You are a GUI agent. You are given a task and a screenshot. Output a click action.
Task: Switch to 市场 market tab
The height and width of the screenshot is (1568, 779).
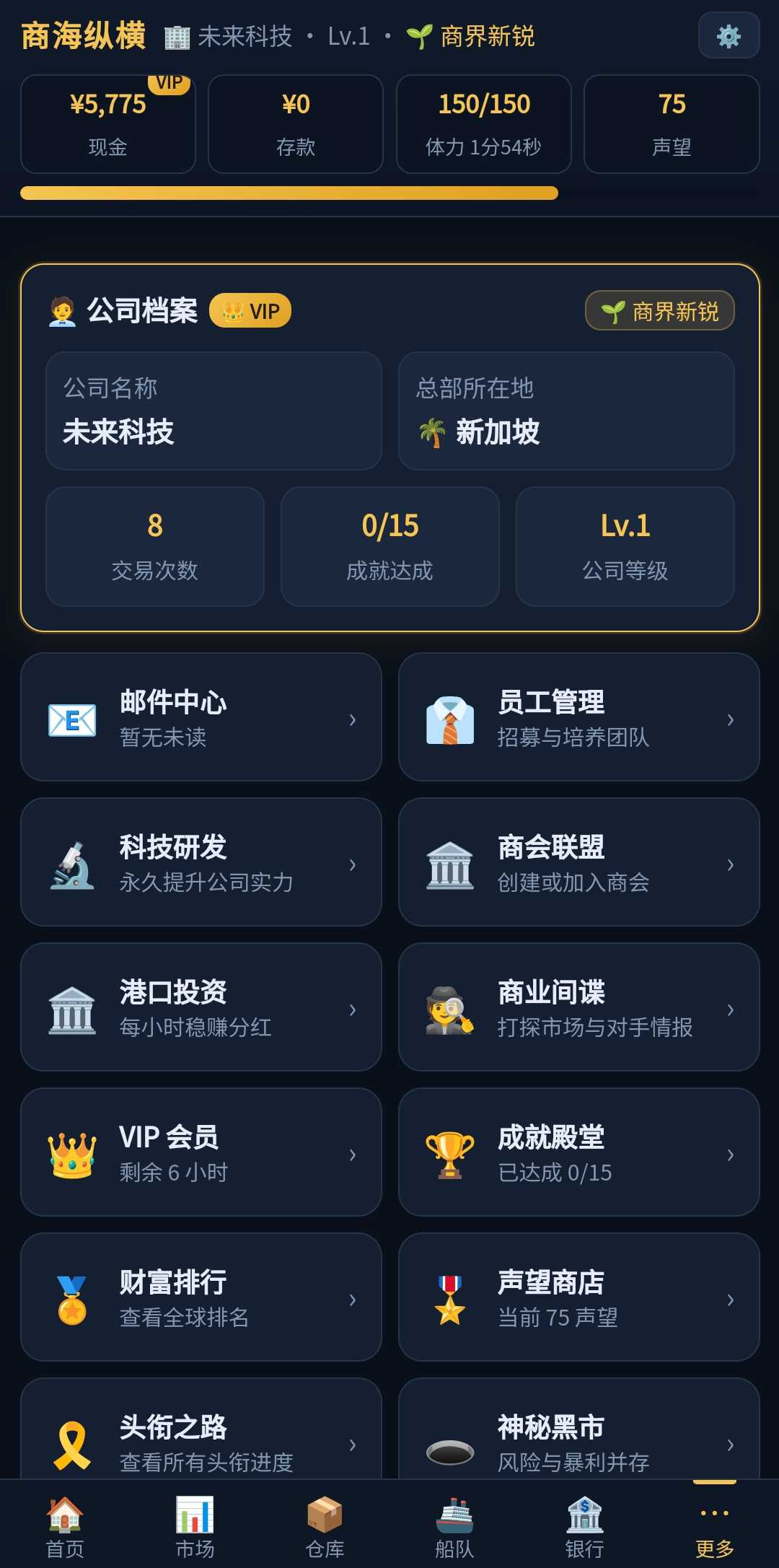point(195,1525)
